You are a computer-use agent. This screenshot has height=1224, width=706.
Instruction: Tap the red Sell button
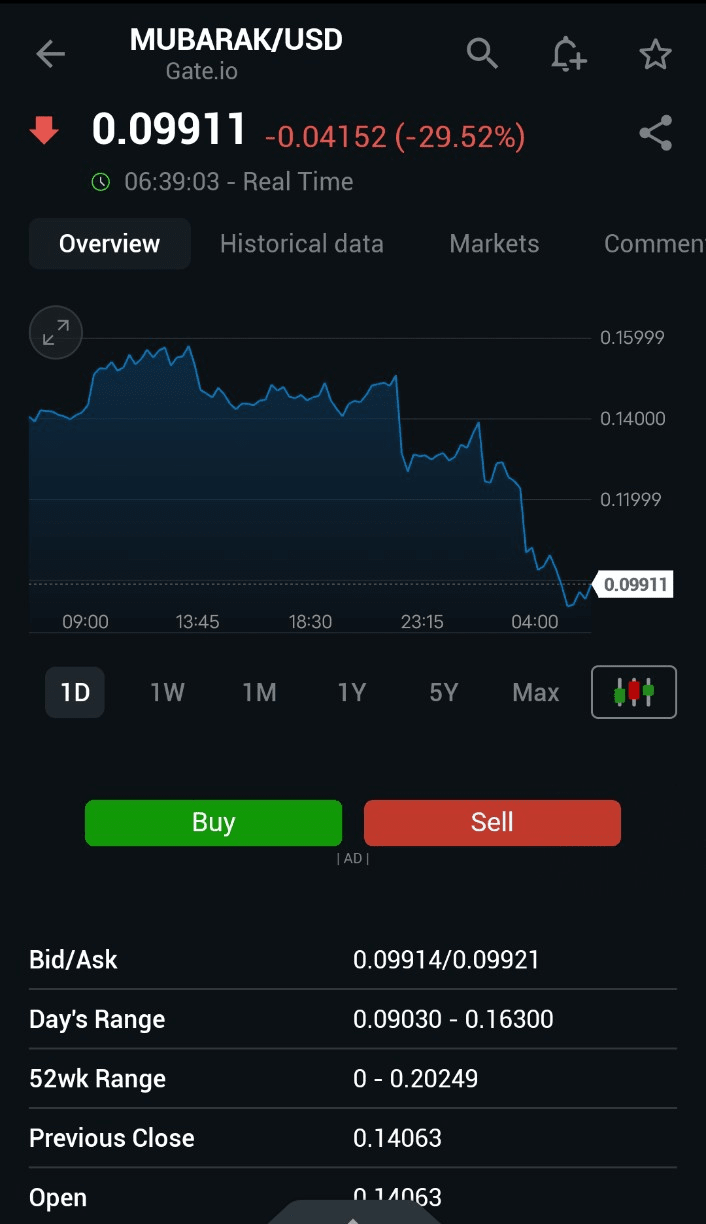point(492,823)
